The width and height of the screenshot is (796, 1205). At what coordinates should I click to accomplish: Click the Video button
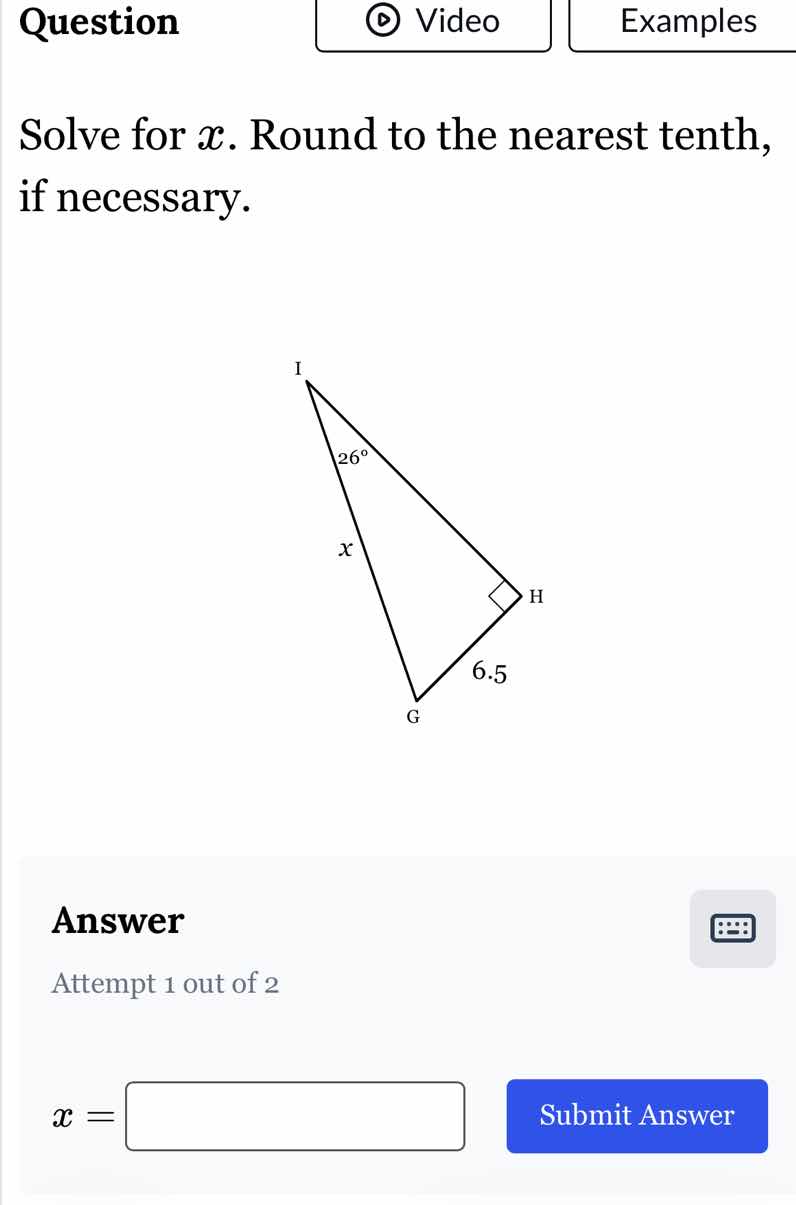[433, 21]
